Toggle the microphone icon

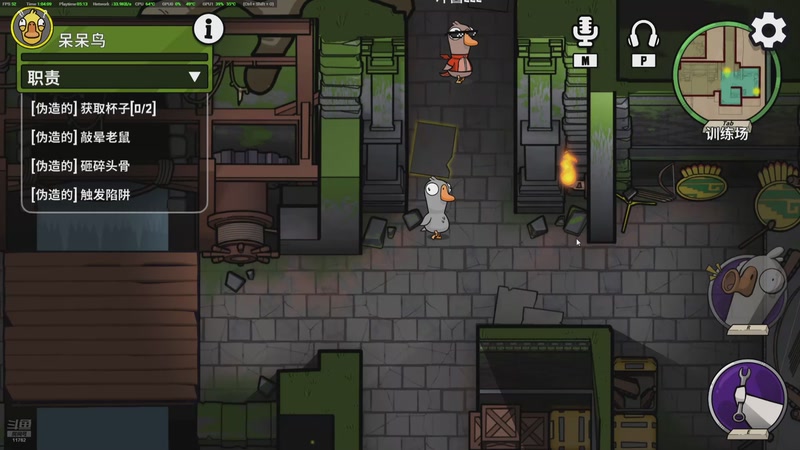coord(586,36)
